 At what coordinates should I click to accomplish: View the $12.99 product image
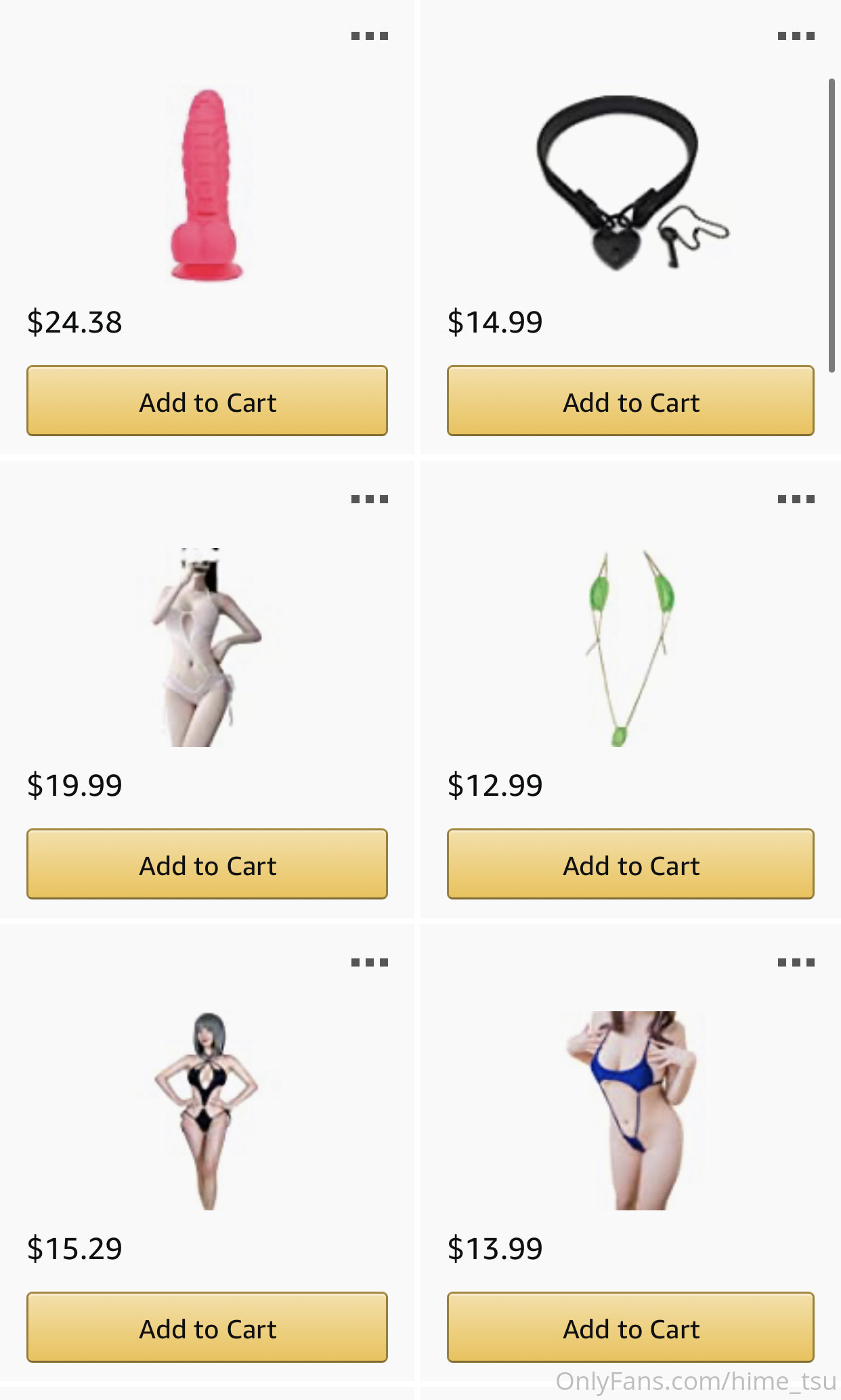tap(630, 648)
